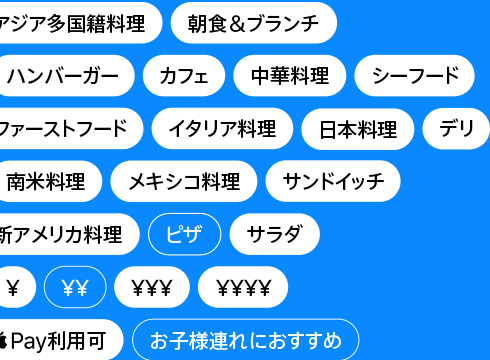490x360 pixels.
Task: Add the サラダ filter
Action: point(275,234)
